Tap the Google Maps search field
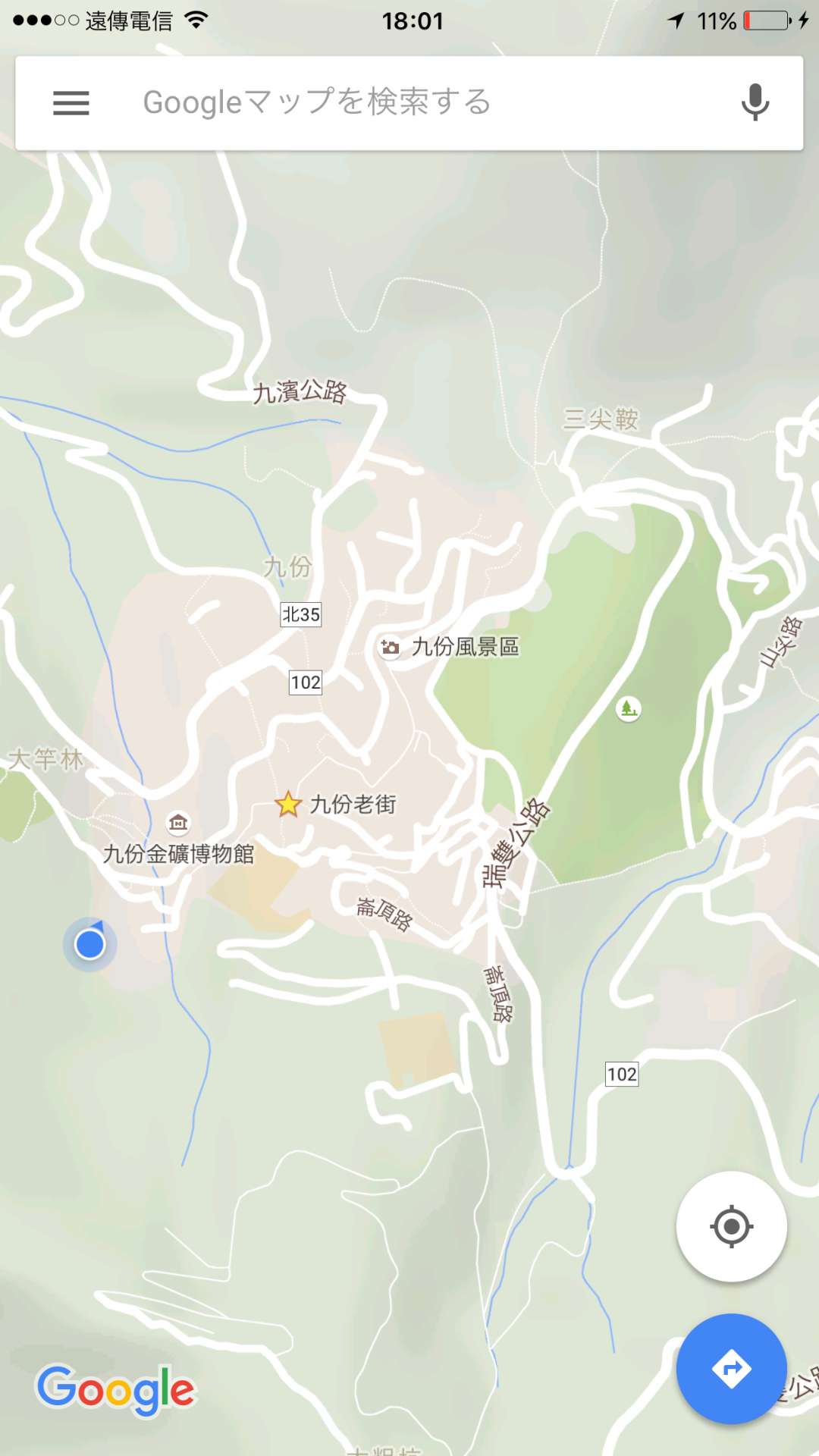The image size is (819, 1456). coord(409,103)
